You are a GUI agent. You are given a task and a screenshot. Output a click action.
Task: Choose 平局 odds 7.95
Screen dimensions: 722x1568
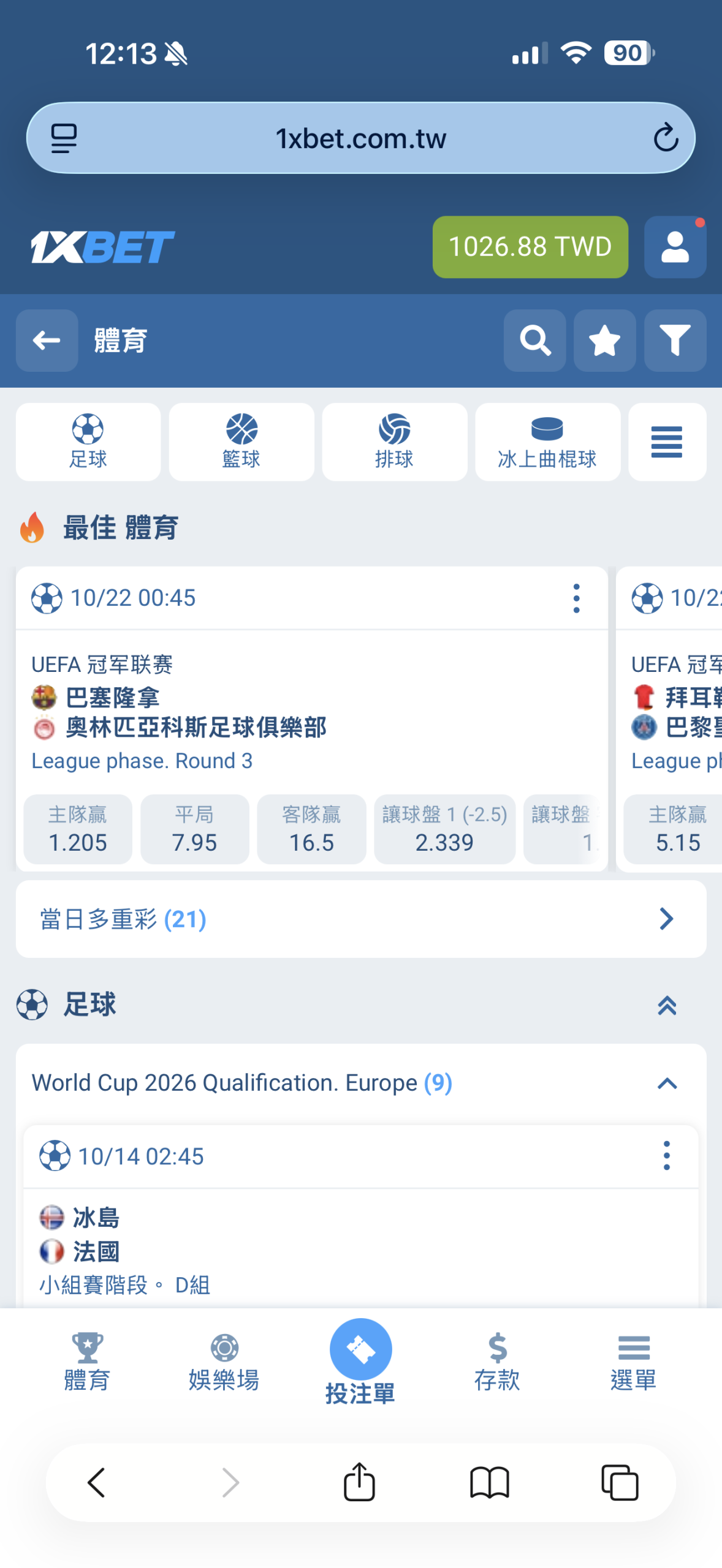tap(194, 829)
